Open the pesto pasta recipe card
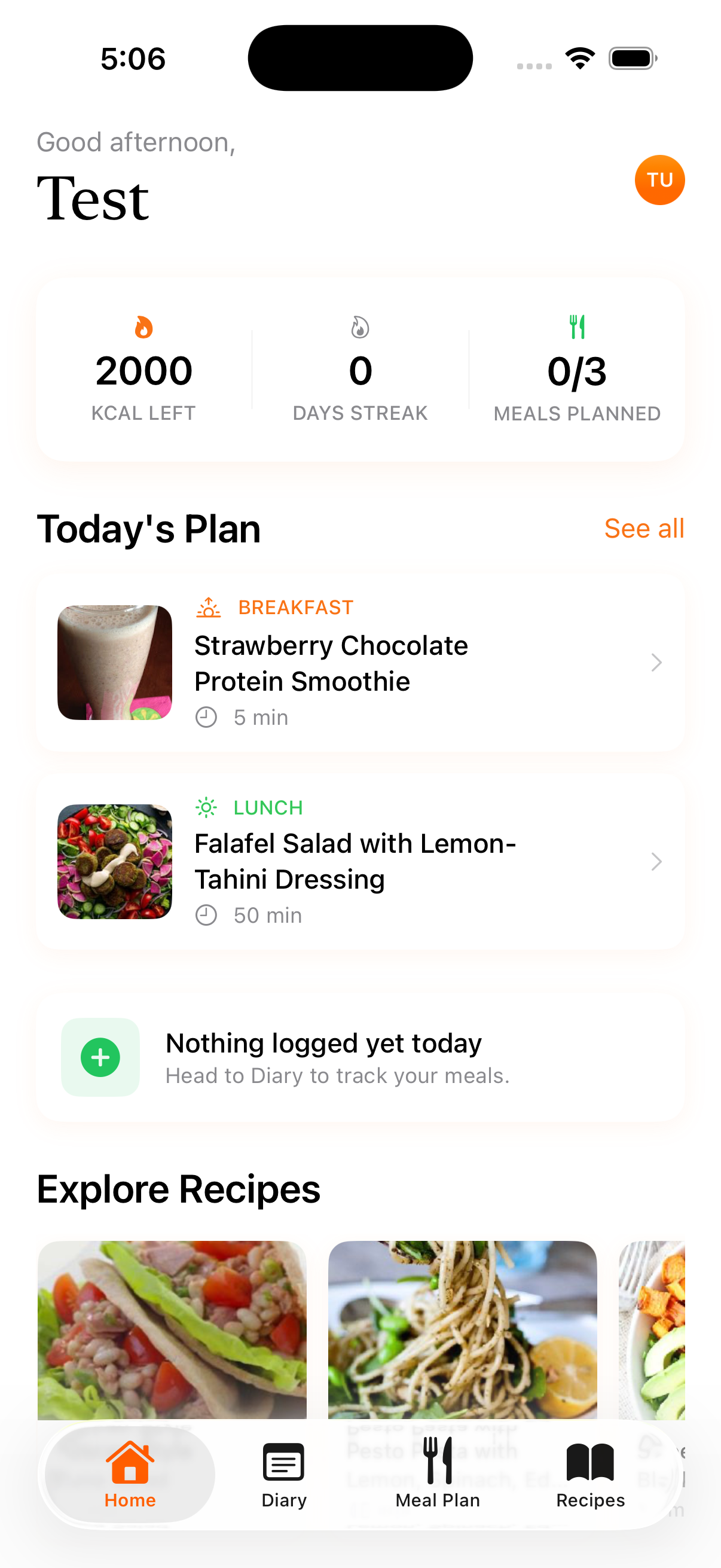The width and height of the screenshot is (721, 1568). tap(462, 1330)
